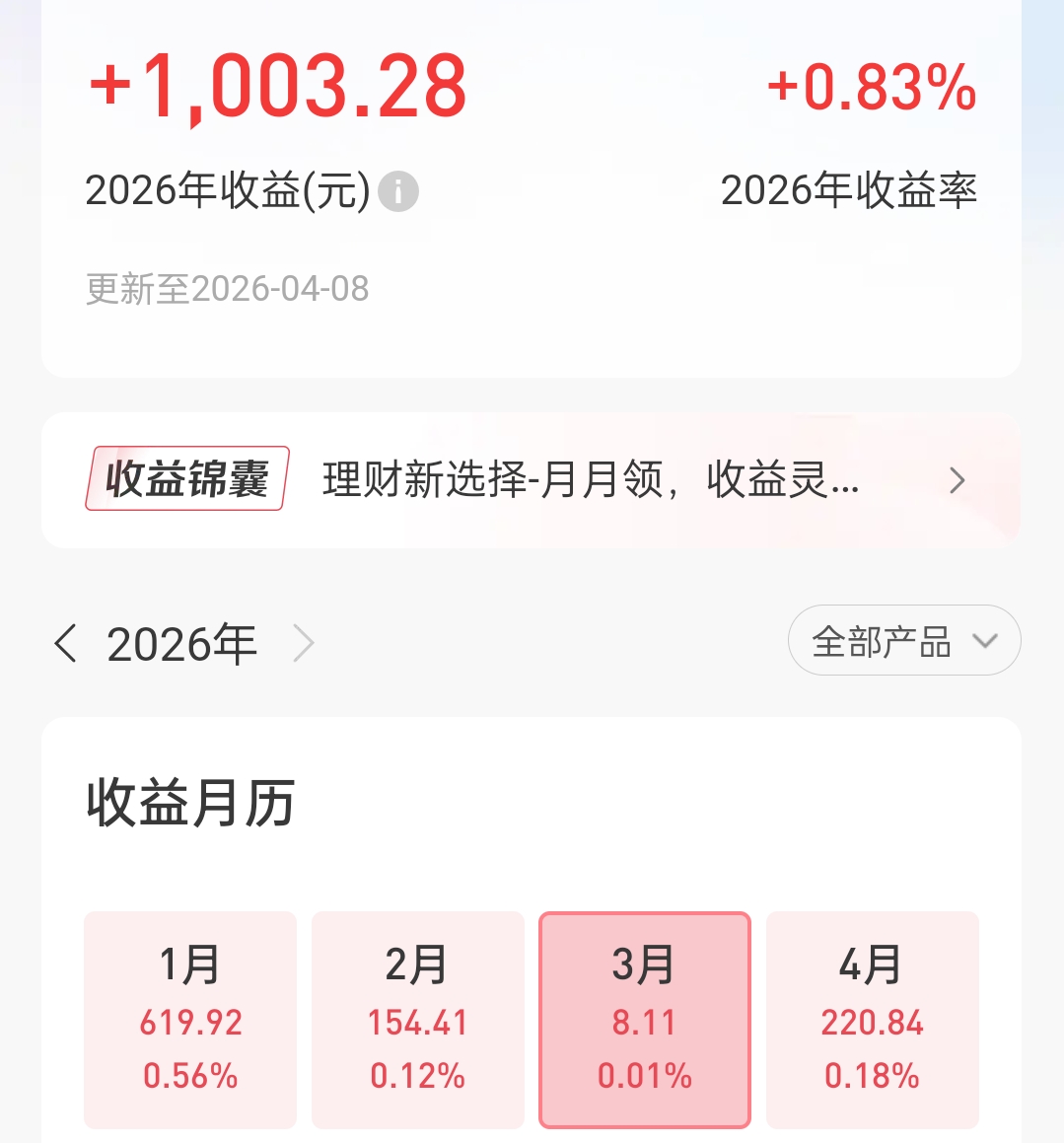The height and width of the screenshot is (1143, 1064).
Task: Go to the previous year before 2026年
Action: coord(66,644)
